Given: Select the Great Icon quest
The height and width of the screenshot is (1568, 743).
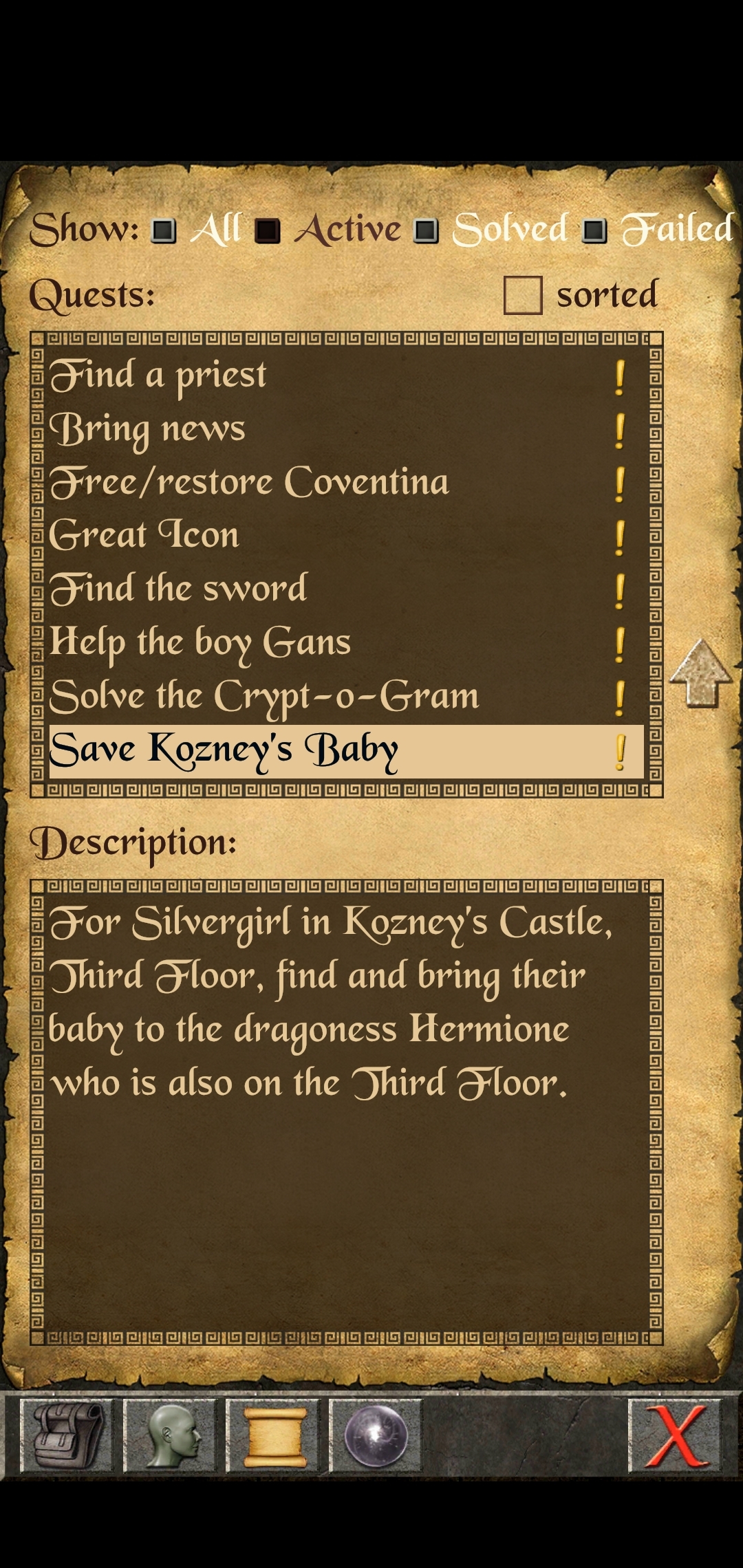Looking at the screenshot, I should [144, 536].
